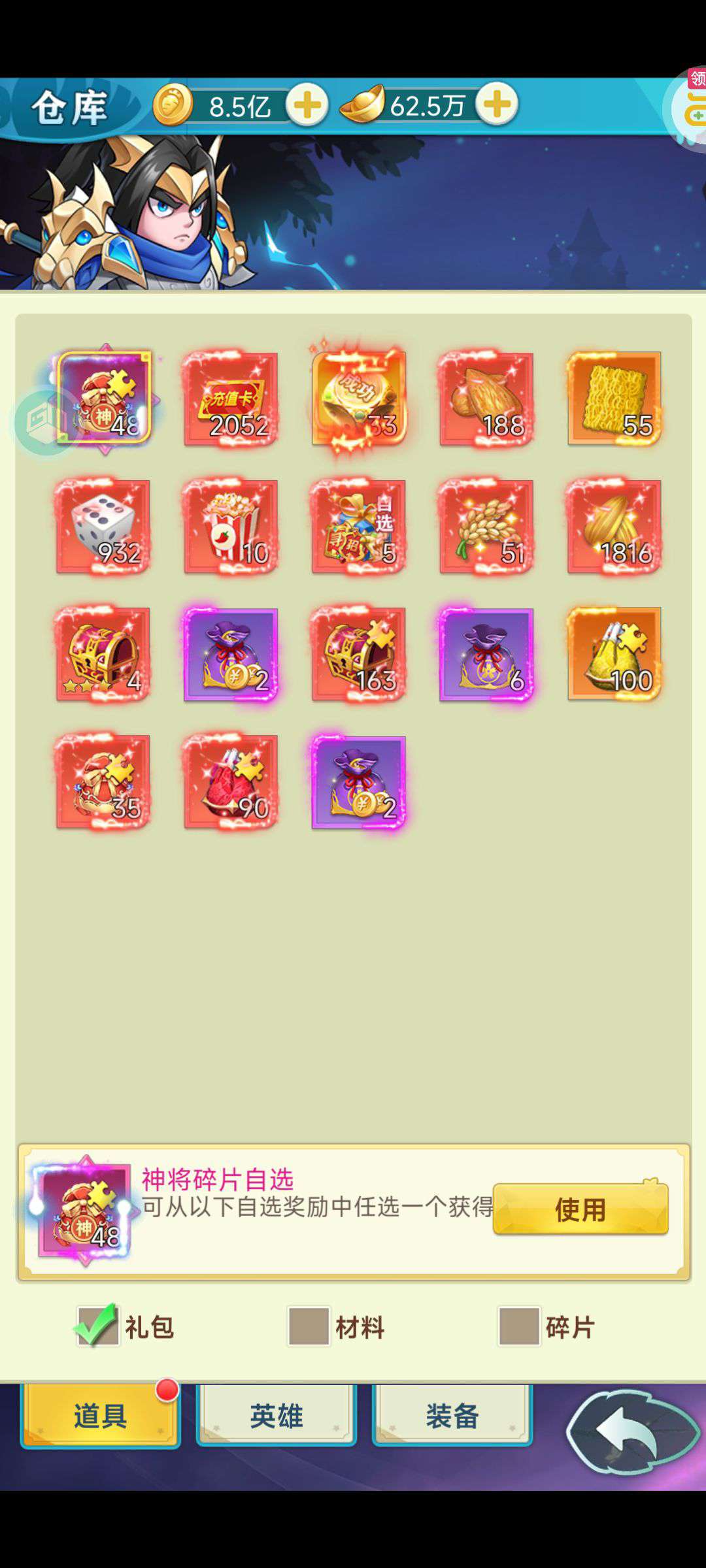Select the 充值卡 item with 2052

coord(230,399)
